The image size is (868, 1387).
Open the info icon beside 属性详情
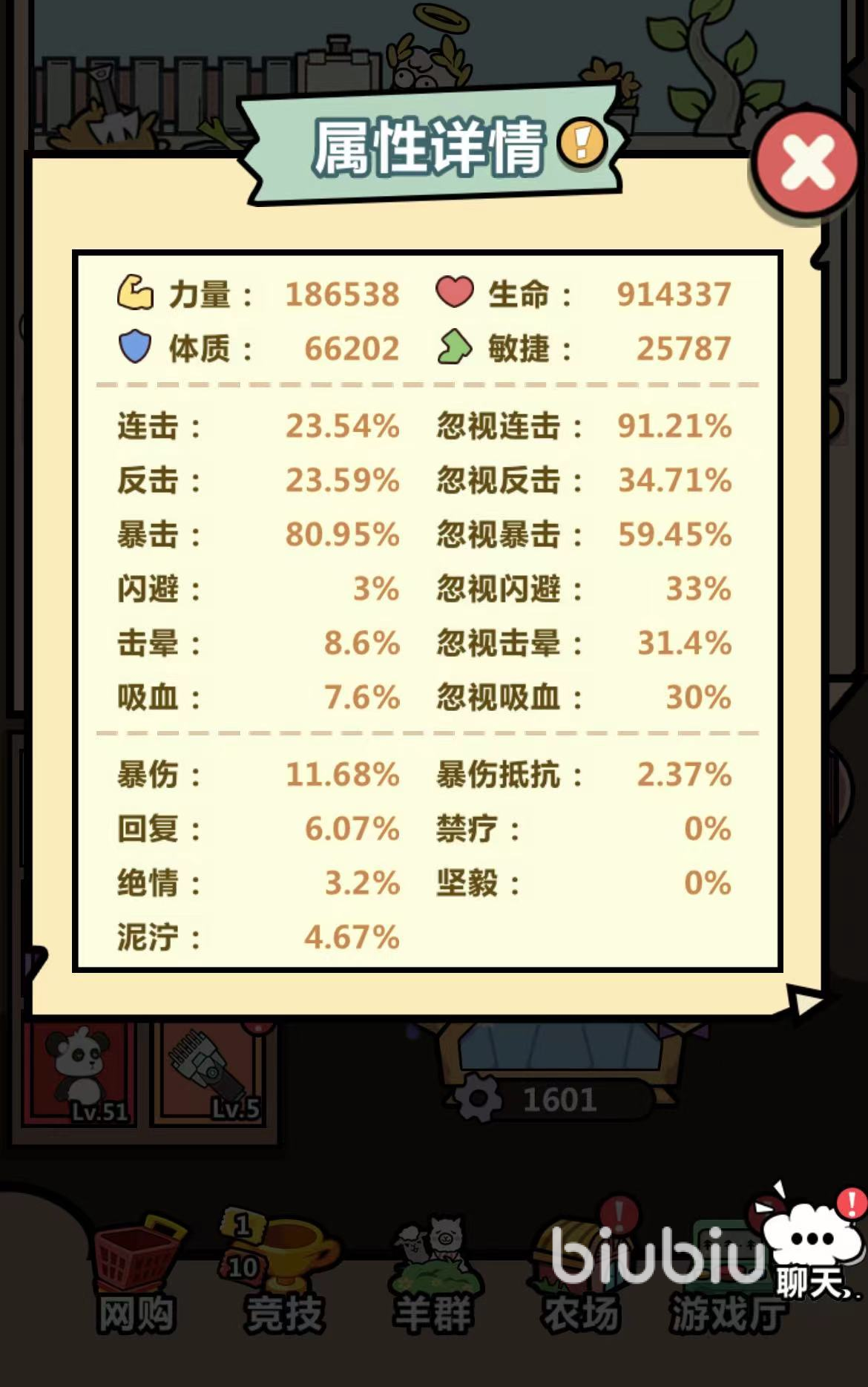[x=582, y=142]
